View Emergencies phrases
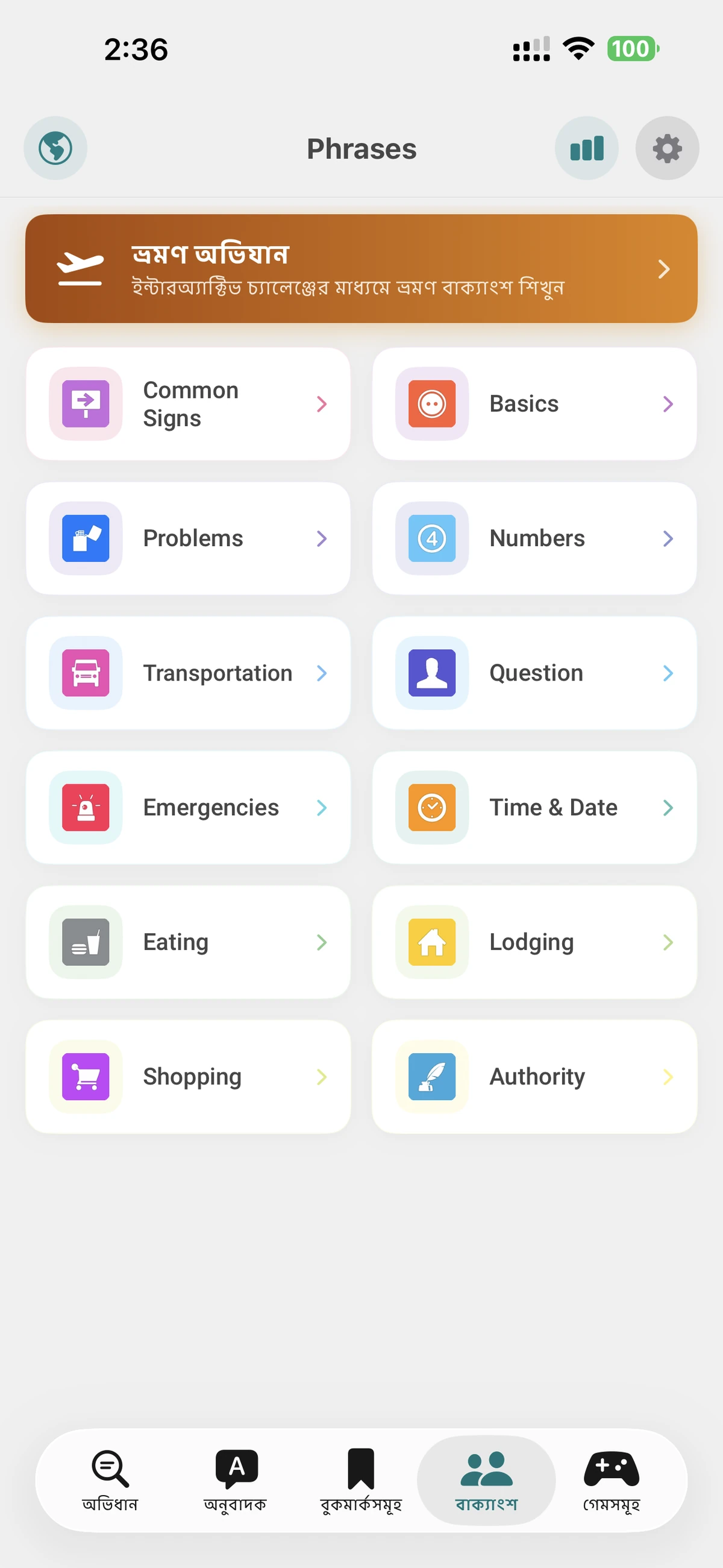723x1568 pixels. pyautogui.click(x=188, y=807)
